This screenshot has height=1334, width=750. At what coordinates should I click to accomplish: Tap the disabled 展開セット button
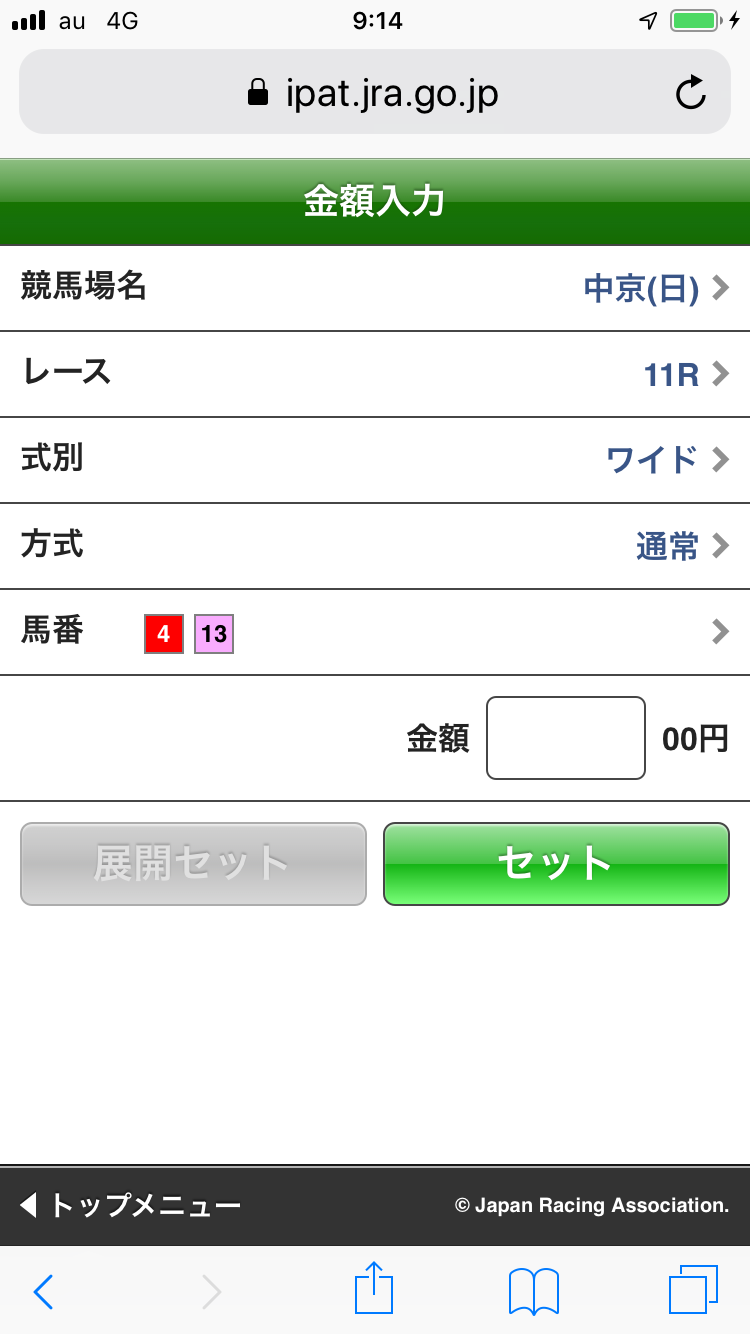coord(192,863)
